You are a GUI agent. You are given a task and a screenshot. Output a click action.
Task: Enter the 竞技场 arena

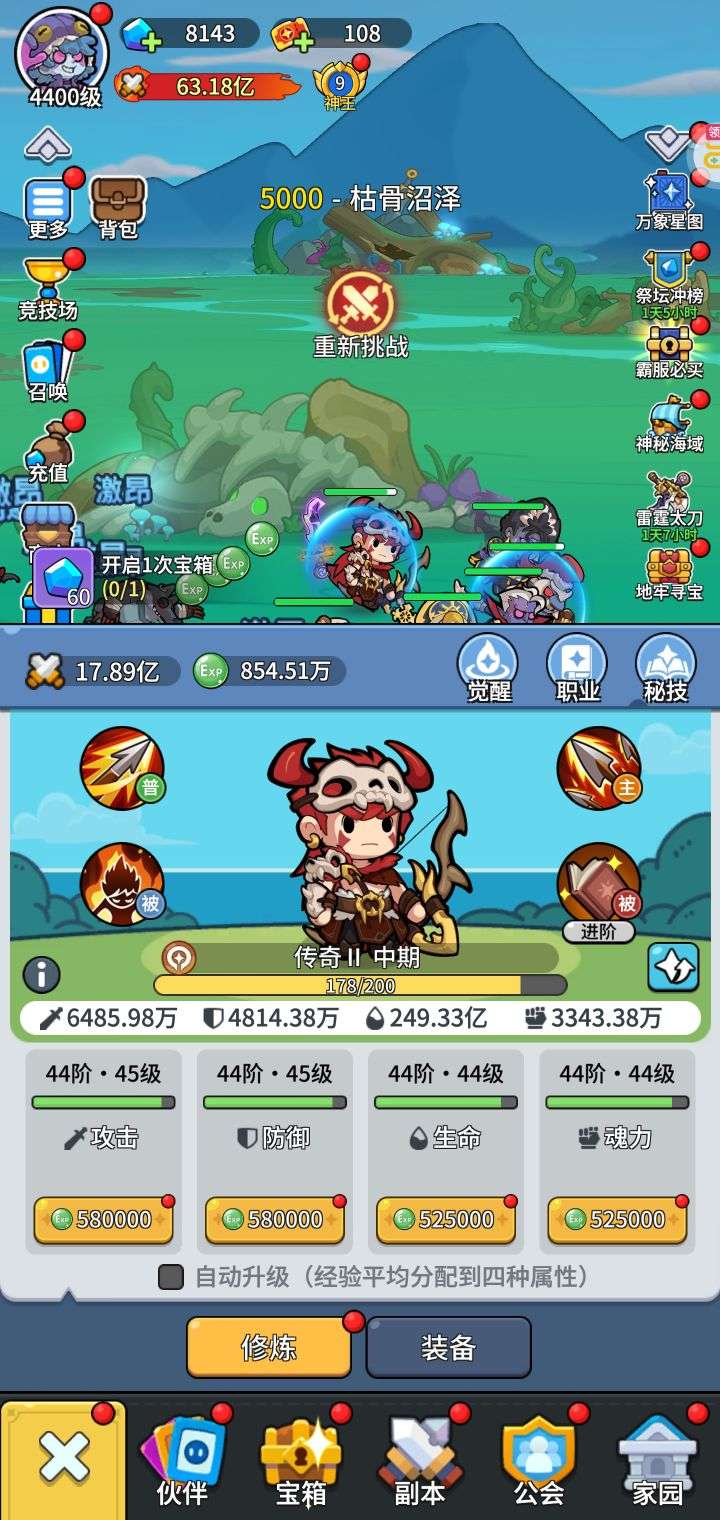pos(47,288)
